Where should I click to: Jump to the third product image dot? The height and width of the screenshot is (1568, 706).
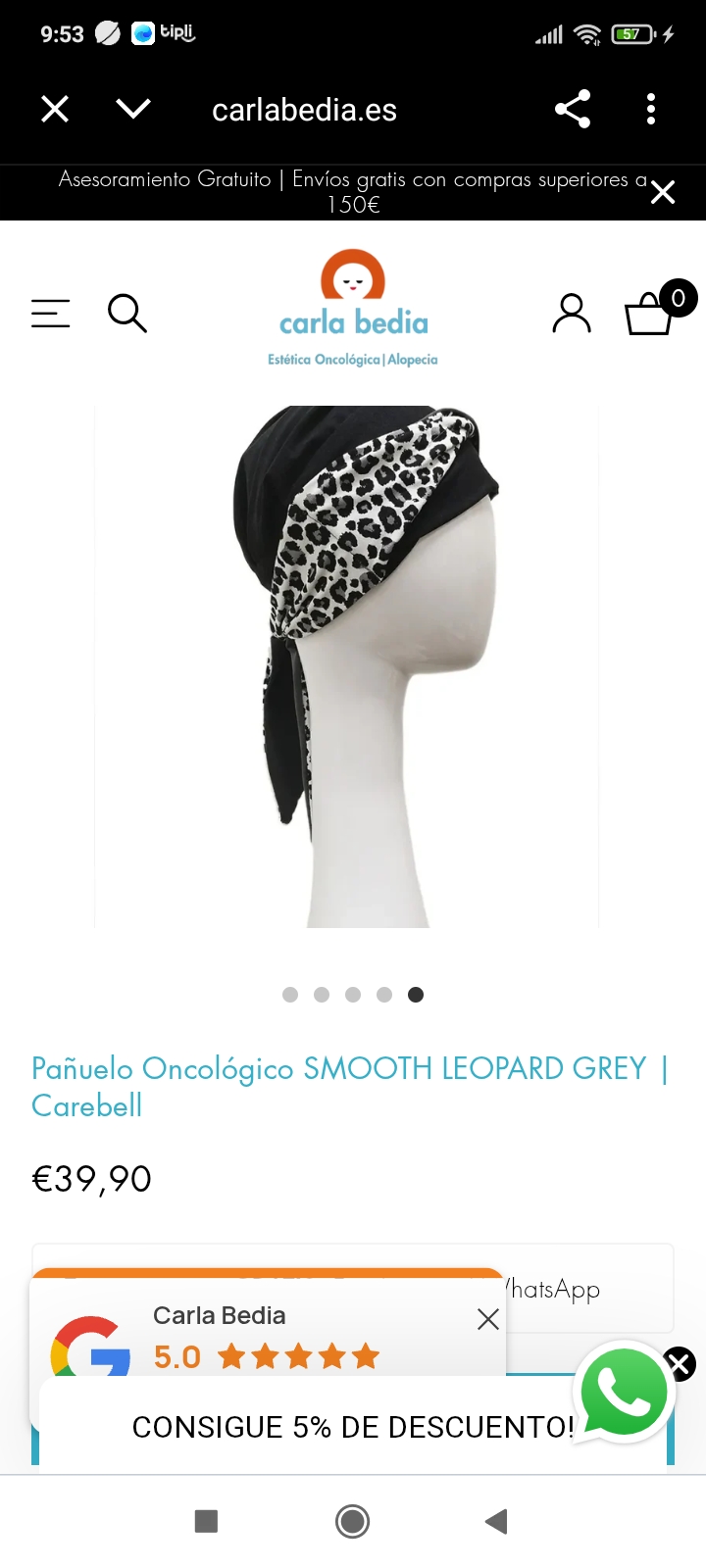[353, 995]
